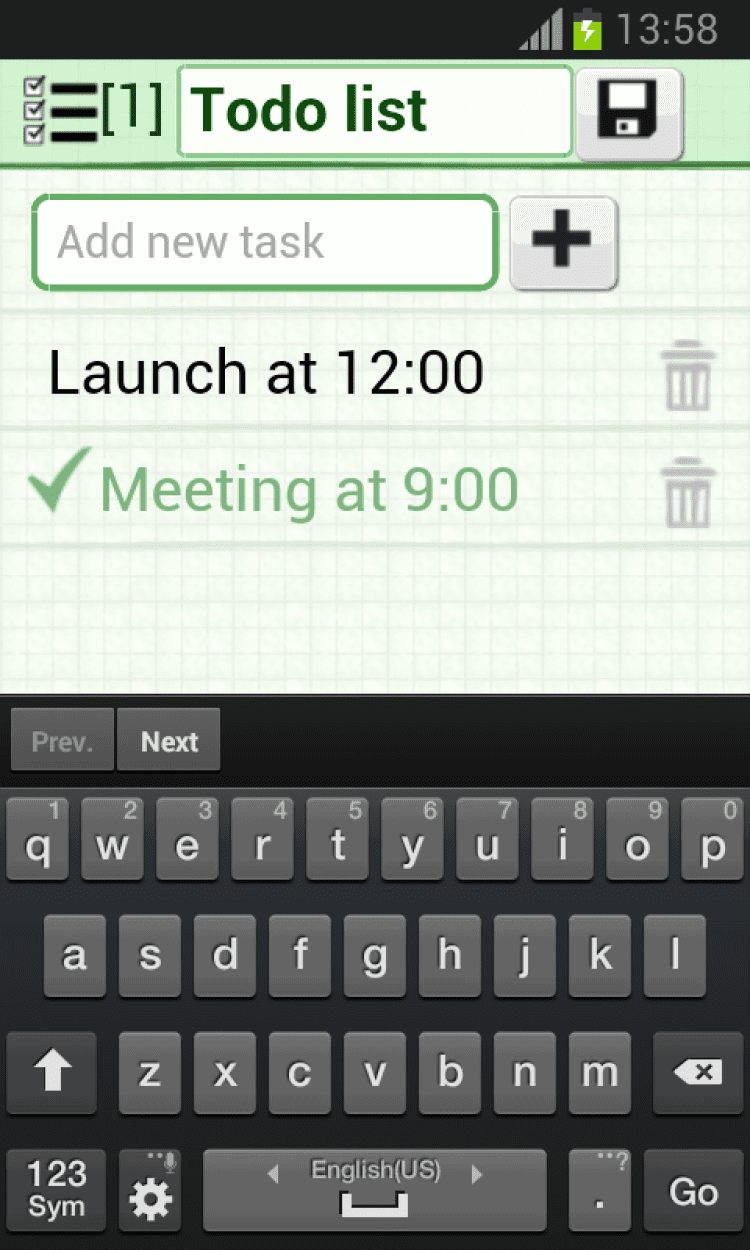
Task: Hit the backspace key on the keyboard
Action: 697,1074
